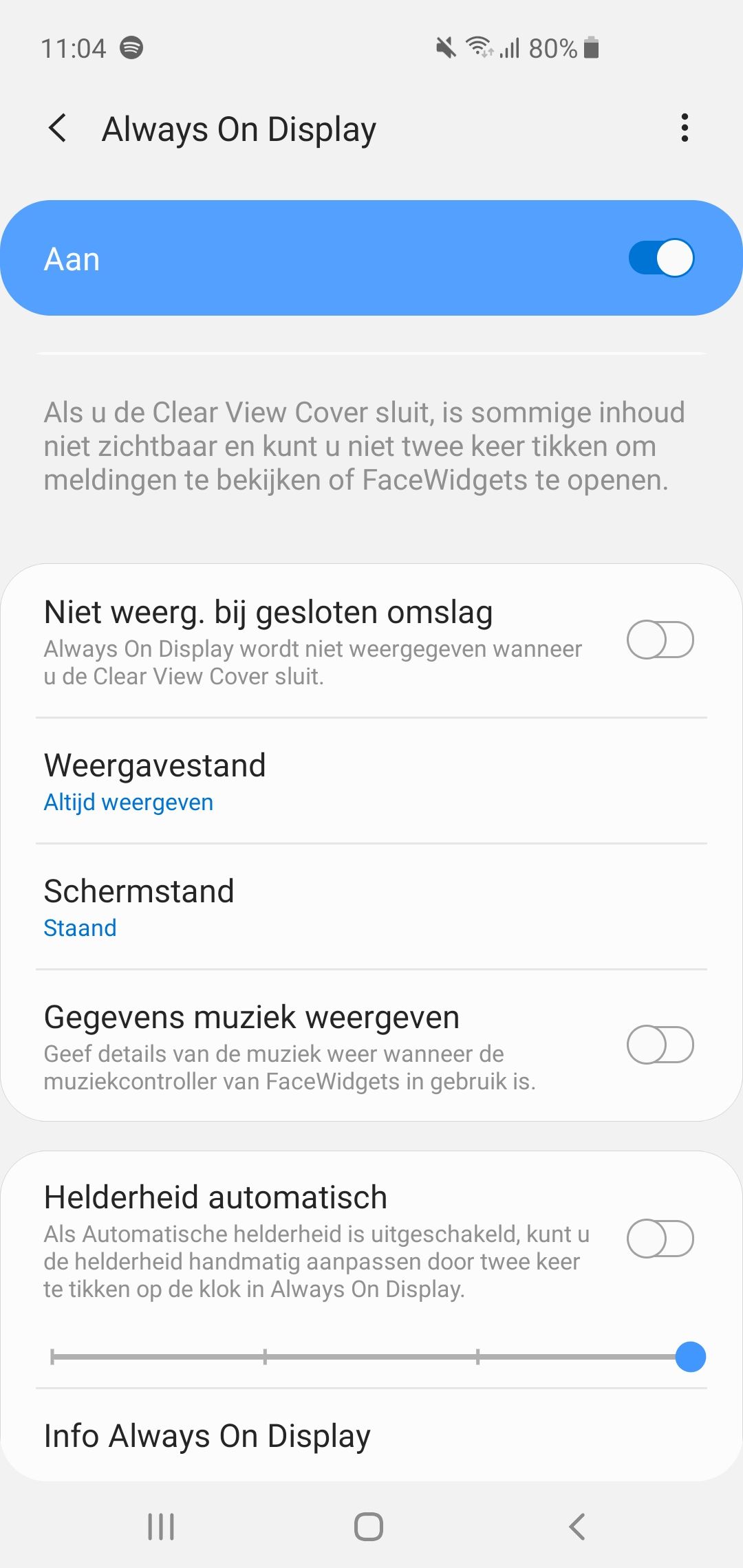
Task: Turn on Helderheid automatisch
Action: [x=660, y=1239]
